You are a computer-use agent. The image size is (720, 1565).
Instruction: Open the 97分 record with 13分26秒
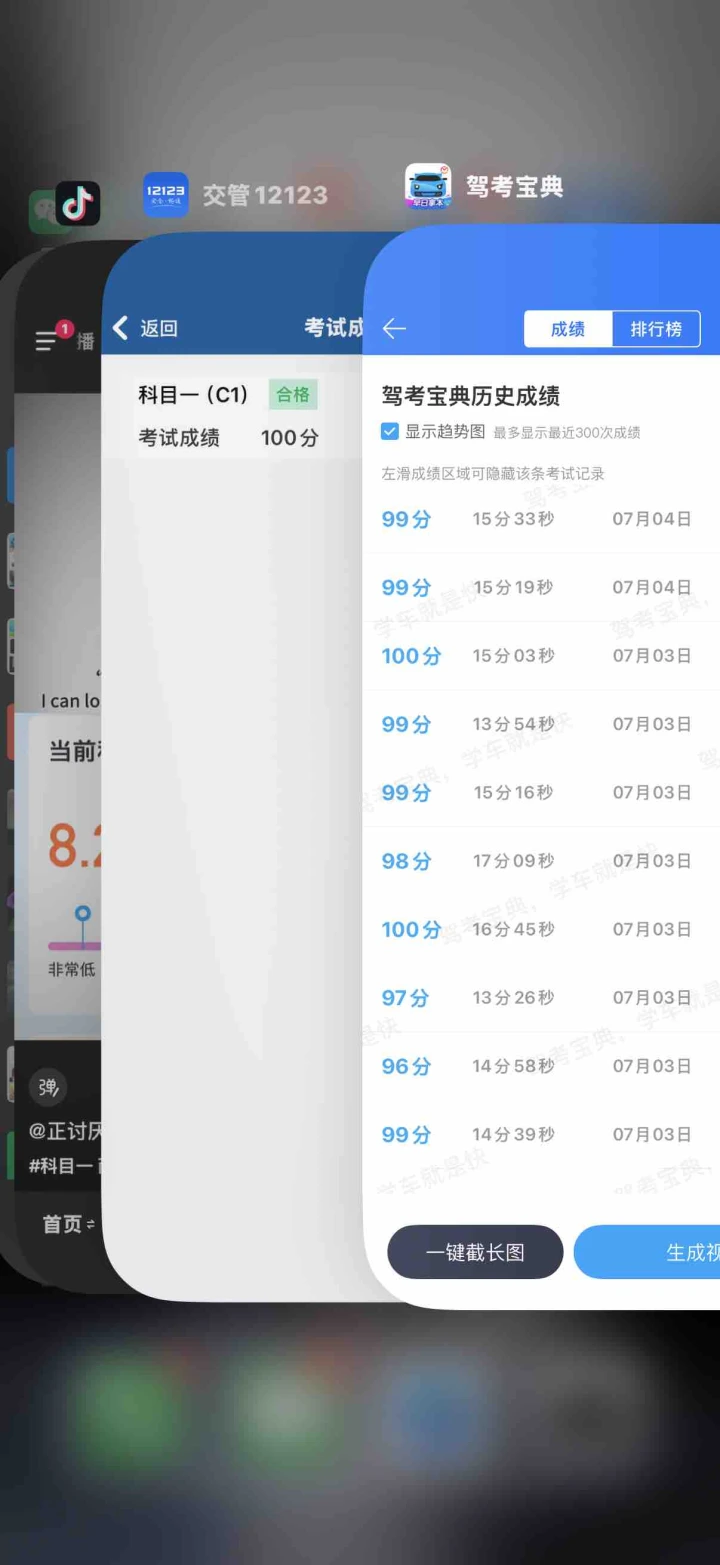point(541,998)
